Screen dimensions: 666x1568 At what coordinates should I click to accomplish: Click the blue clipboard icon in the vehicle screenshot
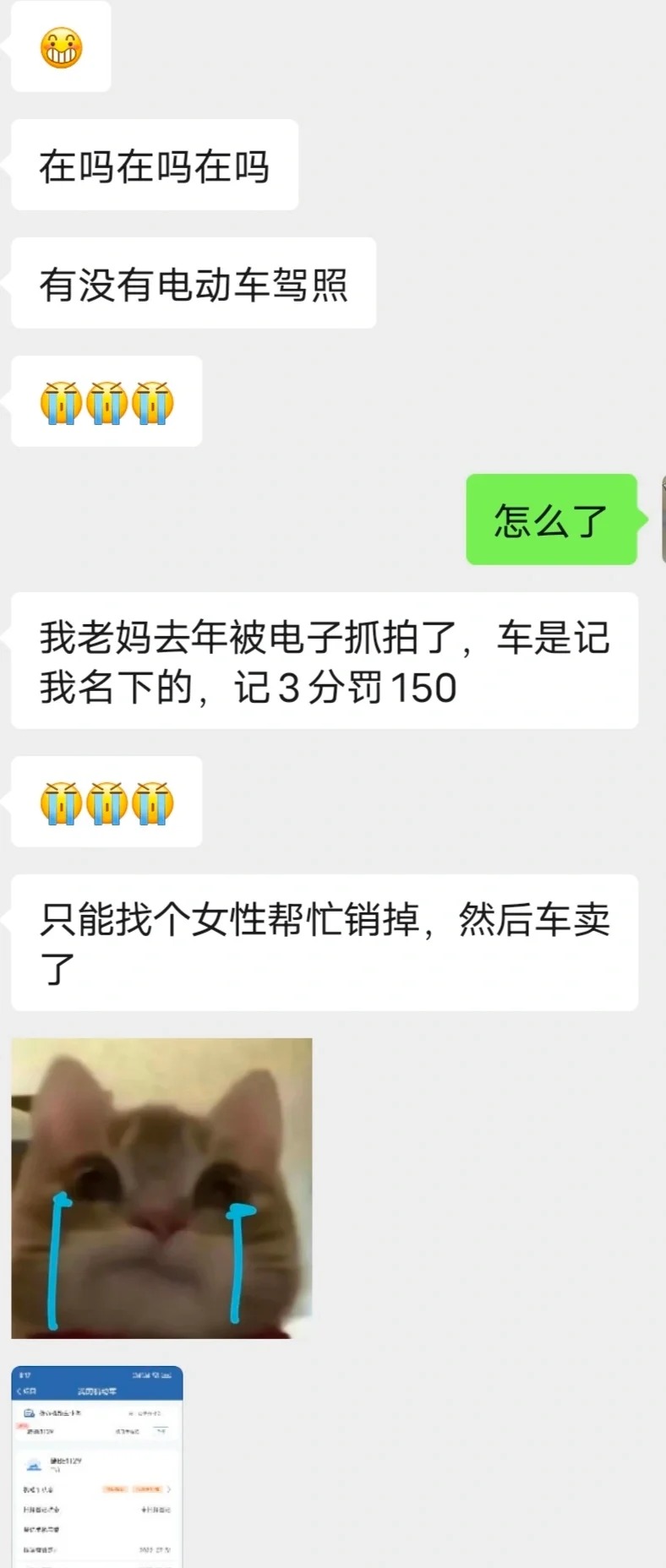28,1412
